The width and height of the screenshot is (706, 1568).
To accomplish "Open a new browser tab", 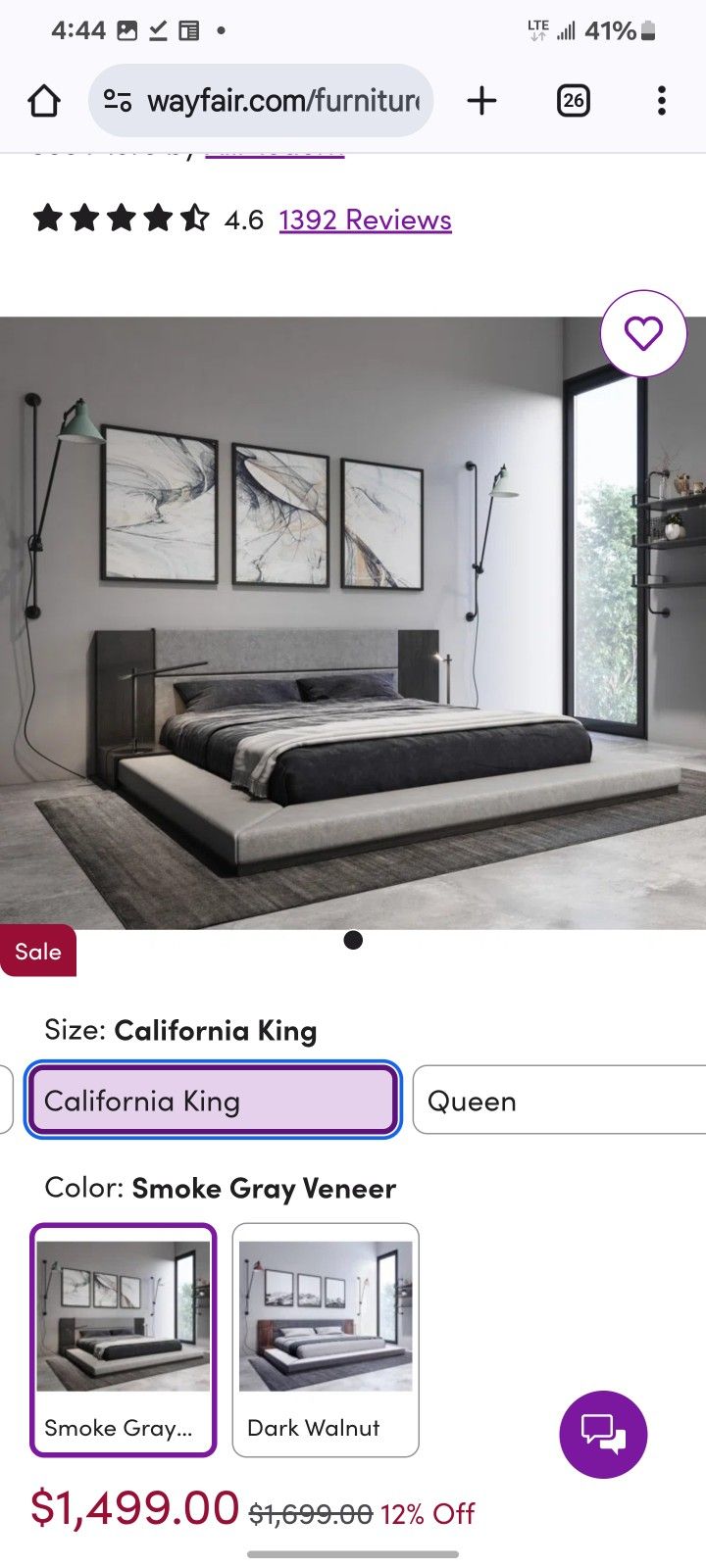I will click(481, 100).
